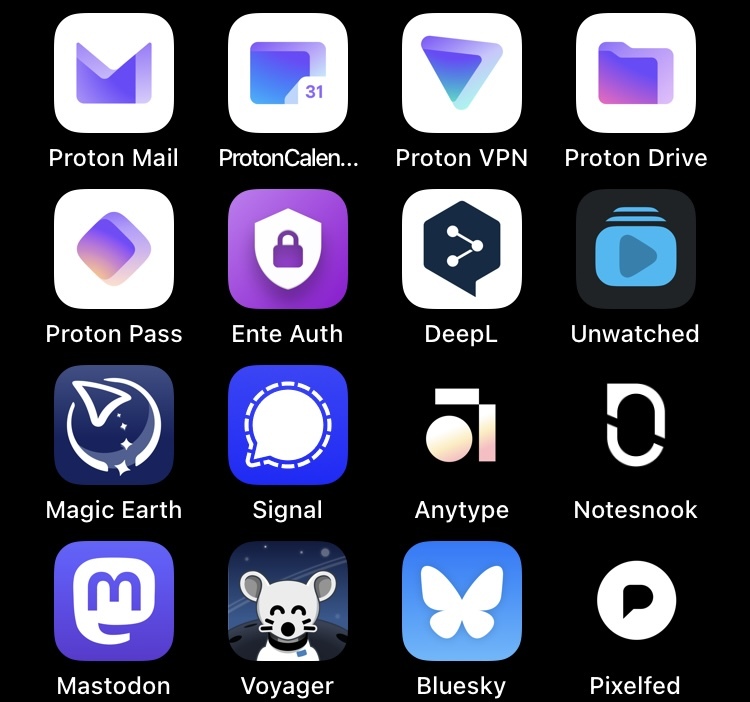The image size is (750, 702).
Task: Launch the Proton Drive app
Action: (636, 73)
